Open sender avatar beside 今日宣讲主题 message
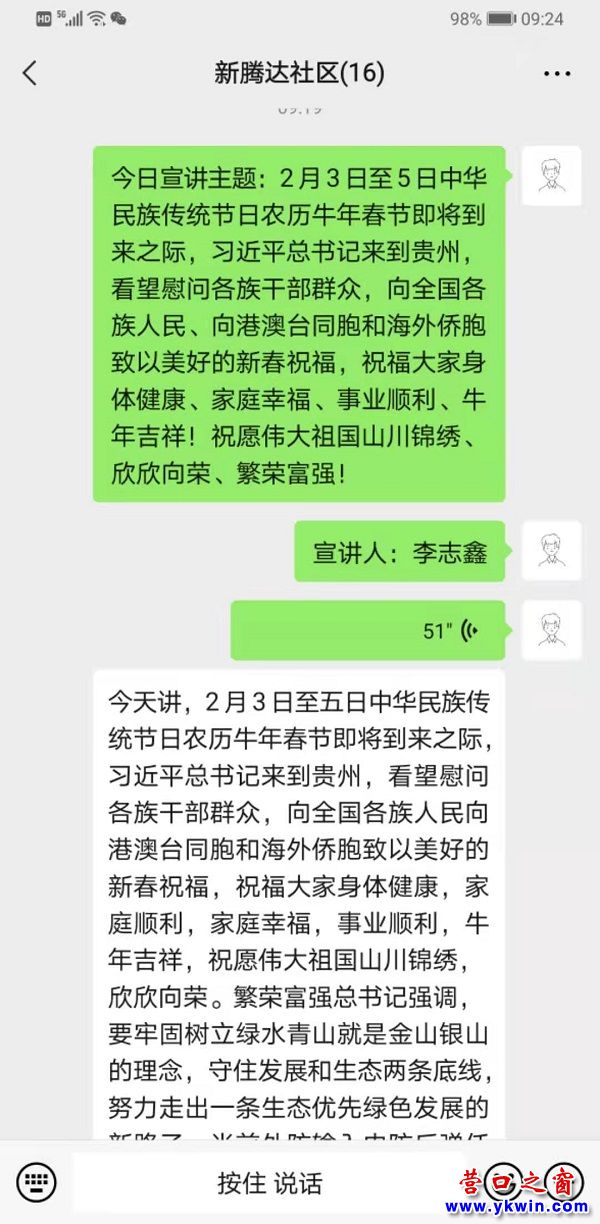 point(550,177)
